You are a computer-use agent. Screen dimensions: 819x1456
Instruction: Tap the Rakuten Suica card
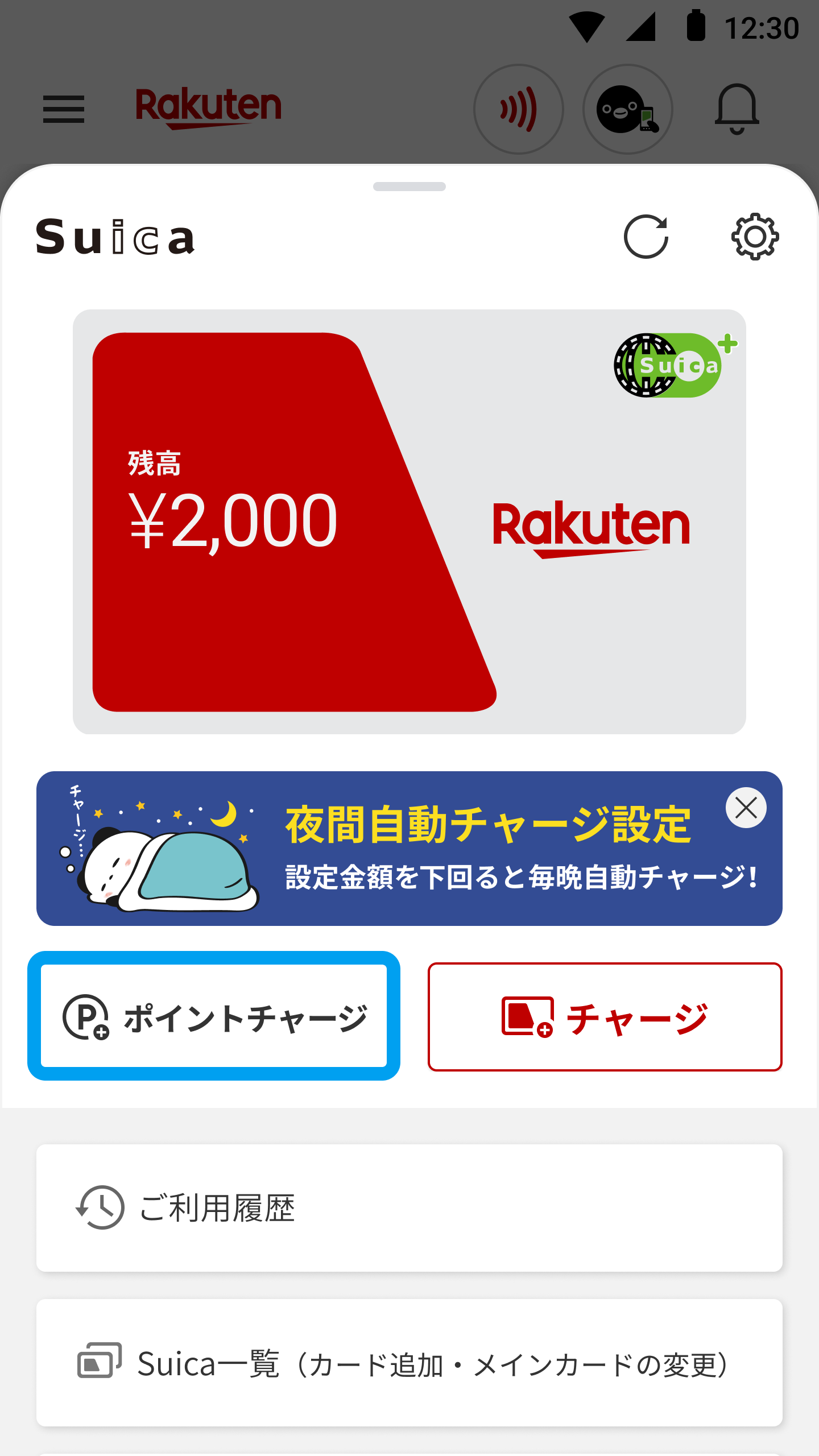point(409,522)
